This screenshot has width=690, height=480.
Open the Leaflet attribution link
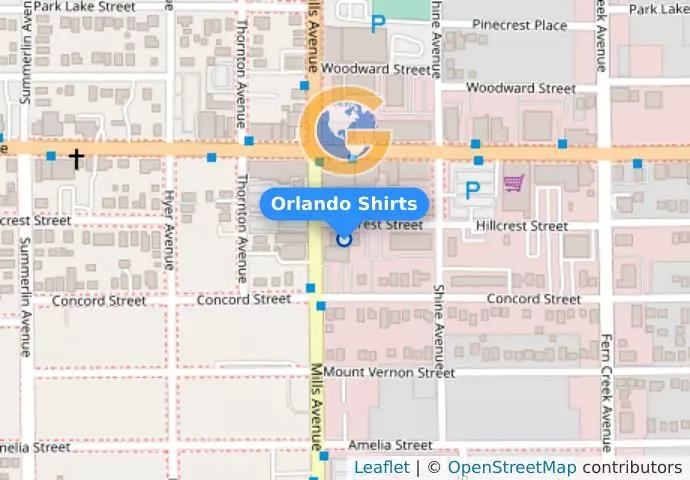click(381, 468)
